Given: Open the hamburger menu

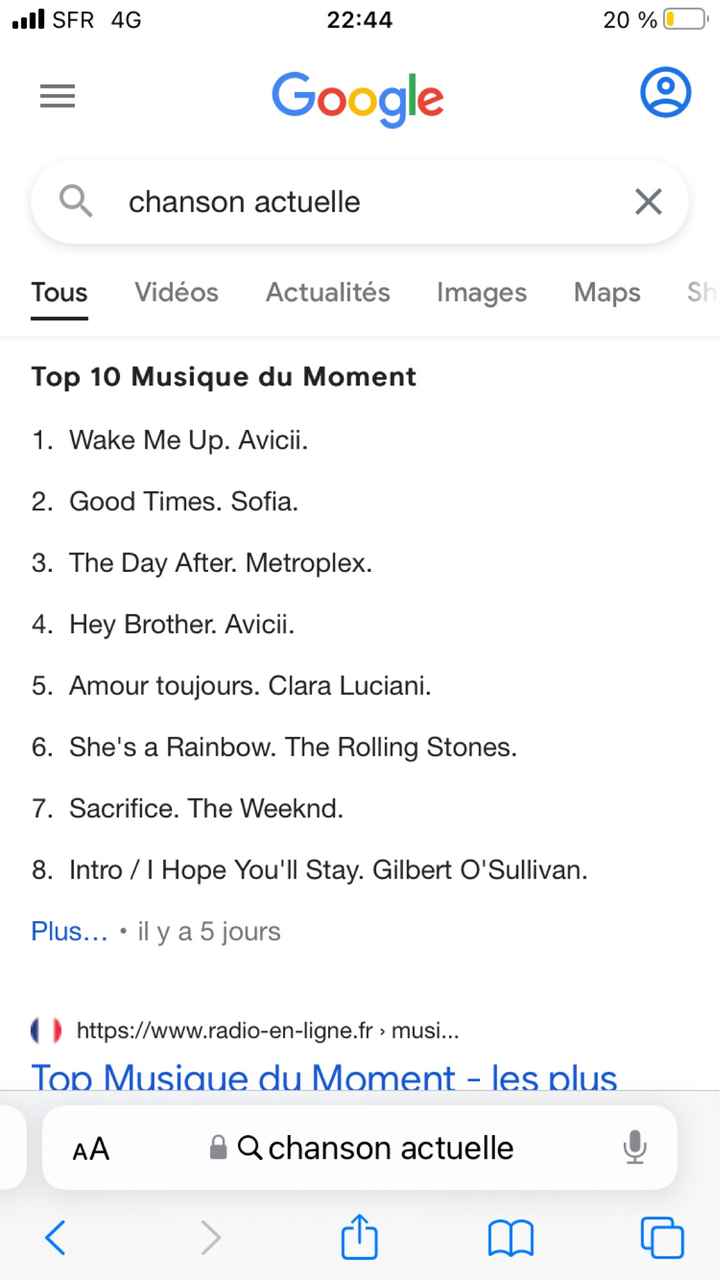Looking at the screenshot, I should click(57, 96).
